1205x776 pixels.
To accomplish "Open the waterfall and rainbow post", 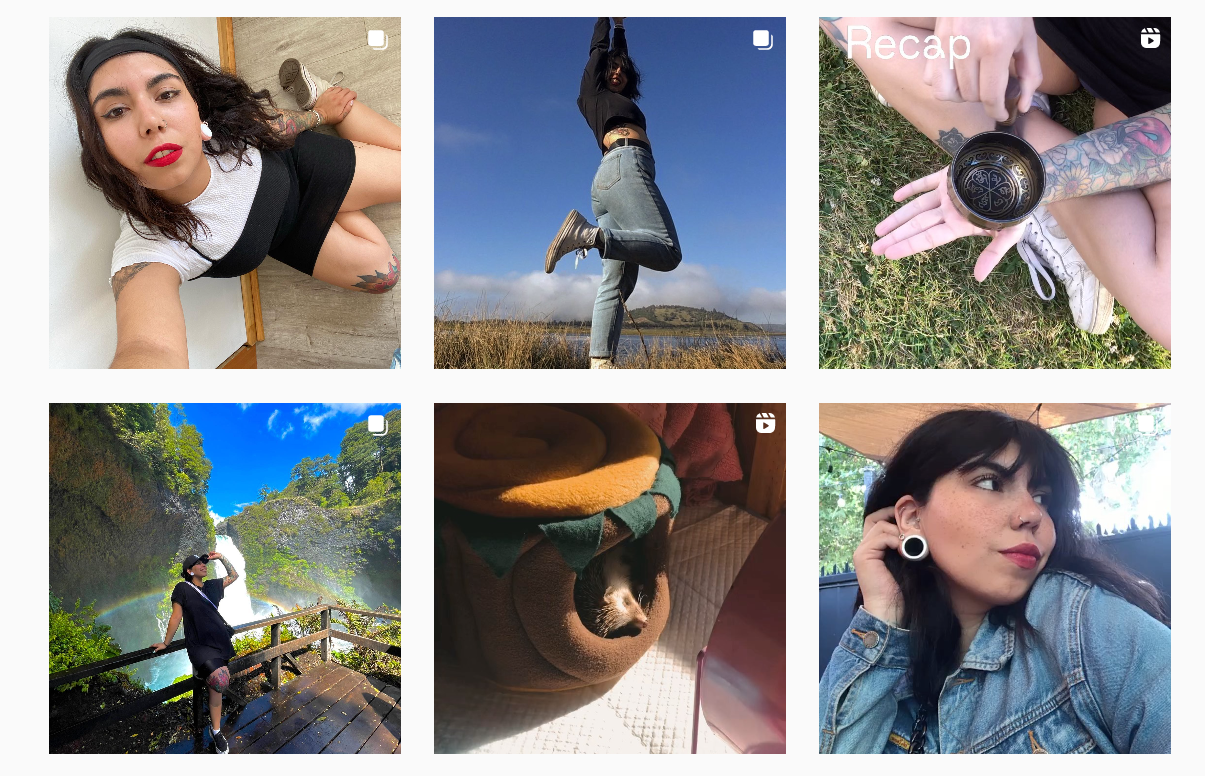I will [225, 578].
